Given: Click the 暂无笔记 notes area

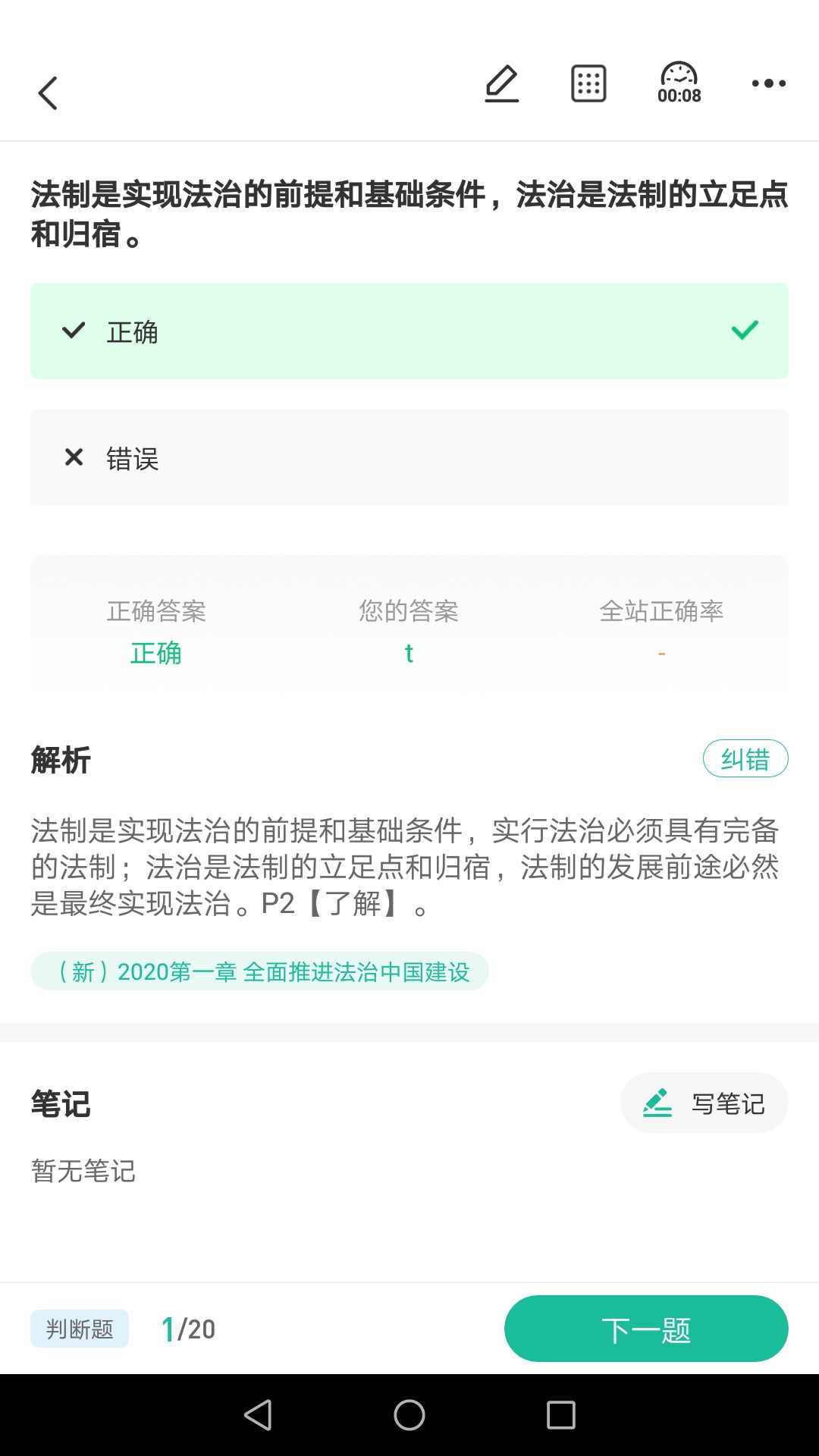Looking at the screenshot, I should tap(83, 1172).
